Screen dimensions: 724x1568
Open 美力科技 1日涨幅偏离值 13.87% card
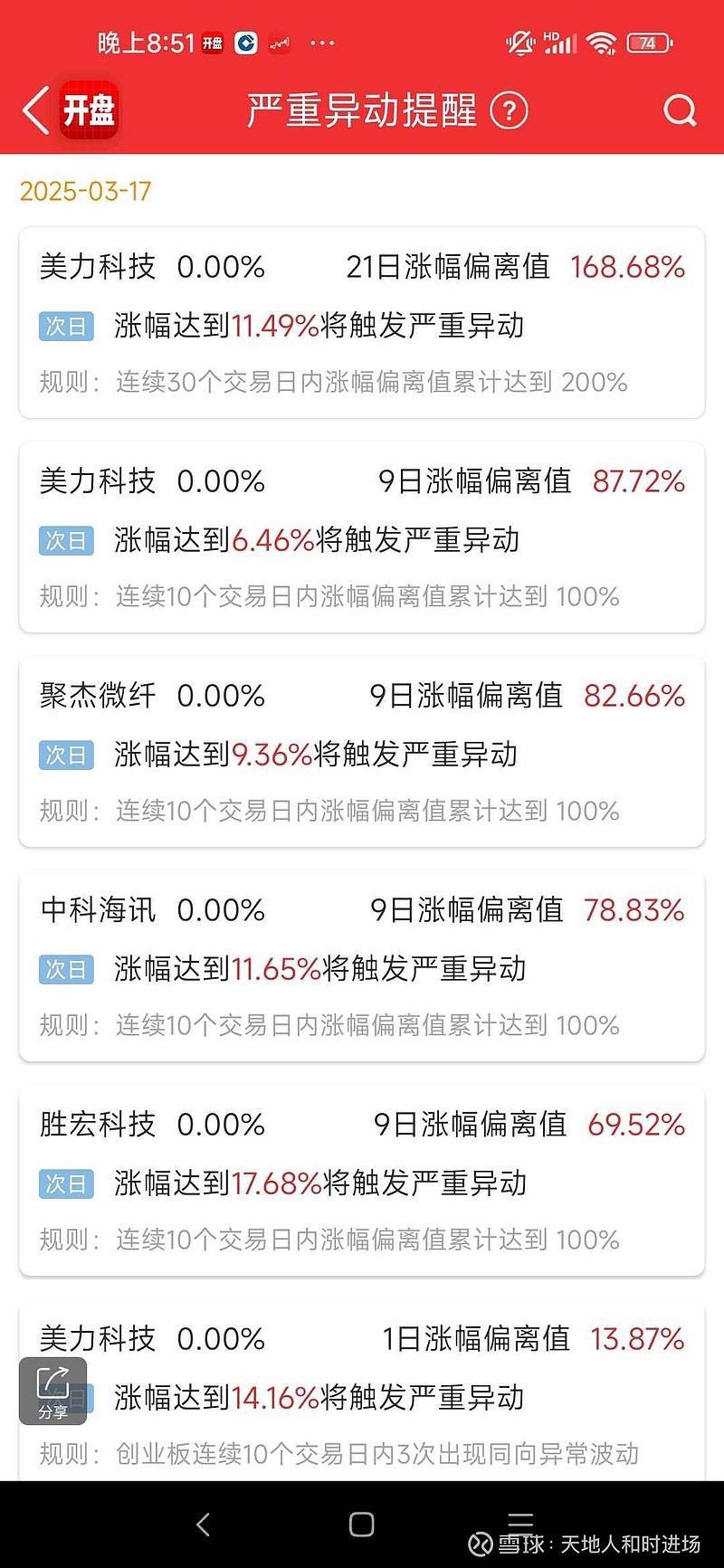pyautogui.click(x=362, y=1393)
